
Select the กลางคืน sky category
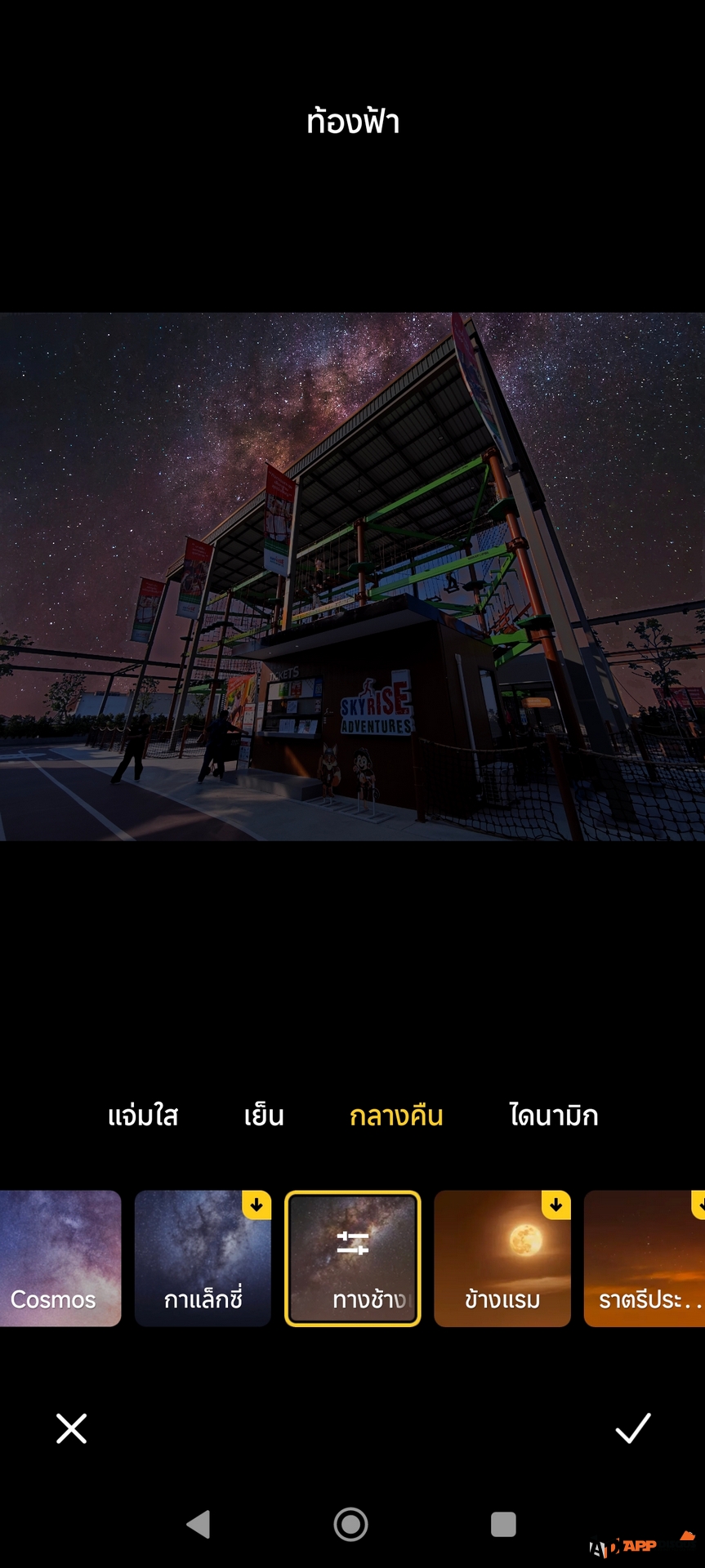tap(396, 1116)
